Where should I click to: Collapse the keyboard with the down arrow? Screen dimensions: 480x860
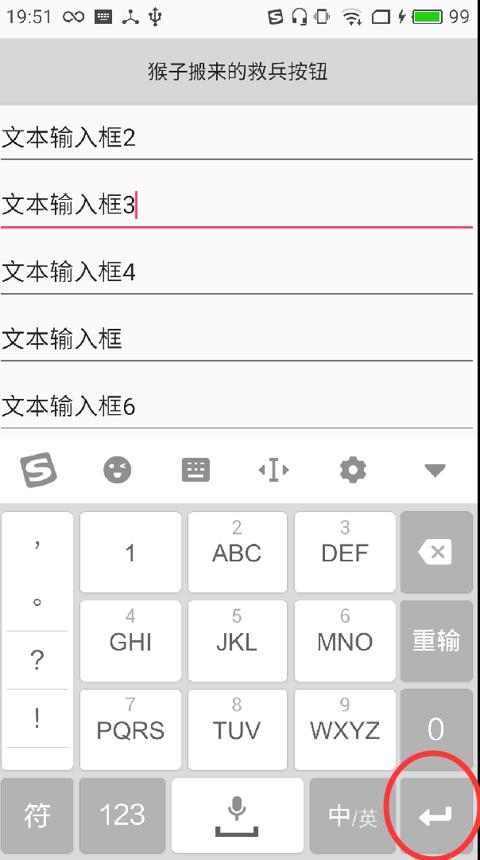pyautogui.click(x=435, y=471)
